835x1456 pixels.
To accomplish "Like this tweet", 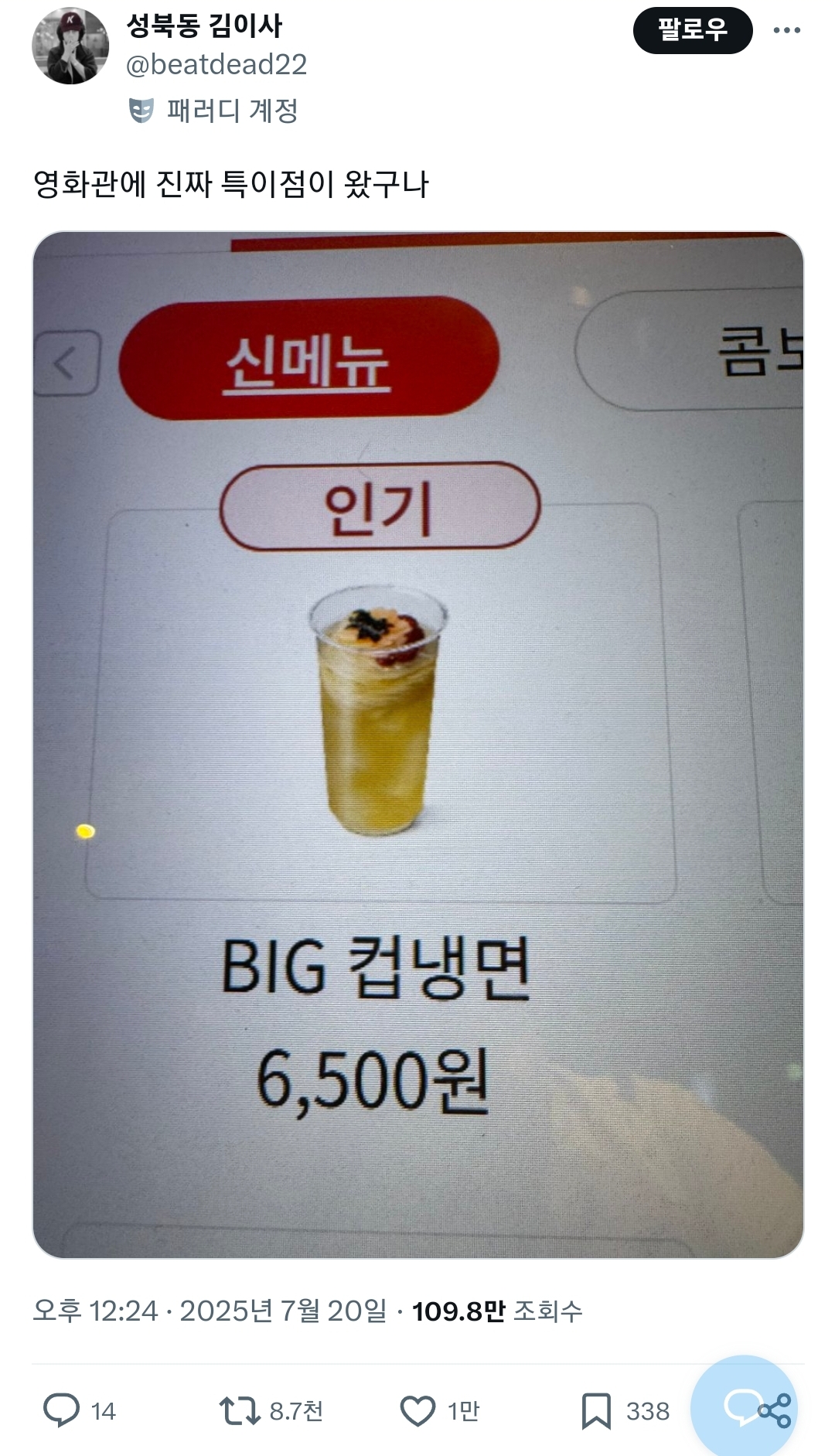I will 417,1410.
